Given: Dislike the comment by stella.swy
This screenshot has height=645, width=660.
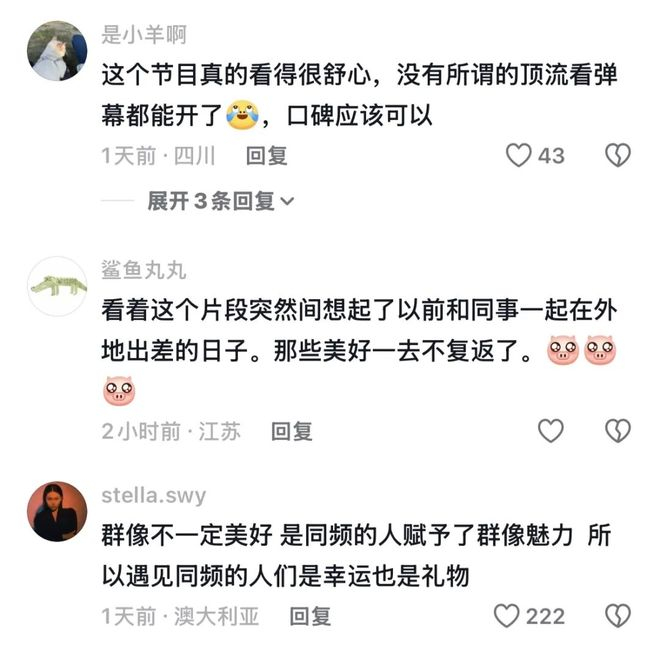Looking at the screenshot, I should [x=618, y=615].
